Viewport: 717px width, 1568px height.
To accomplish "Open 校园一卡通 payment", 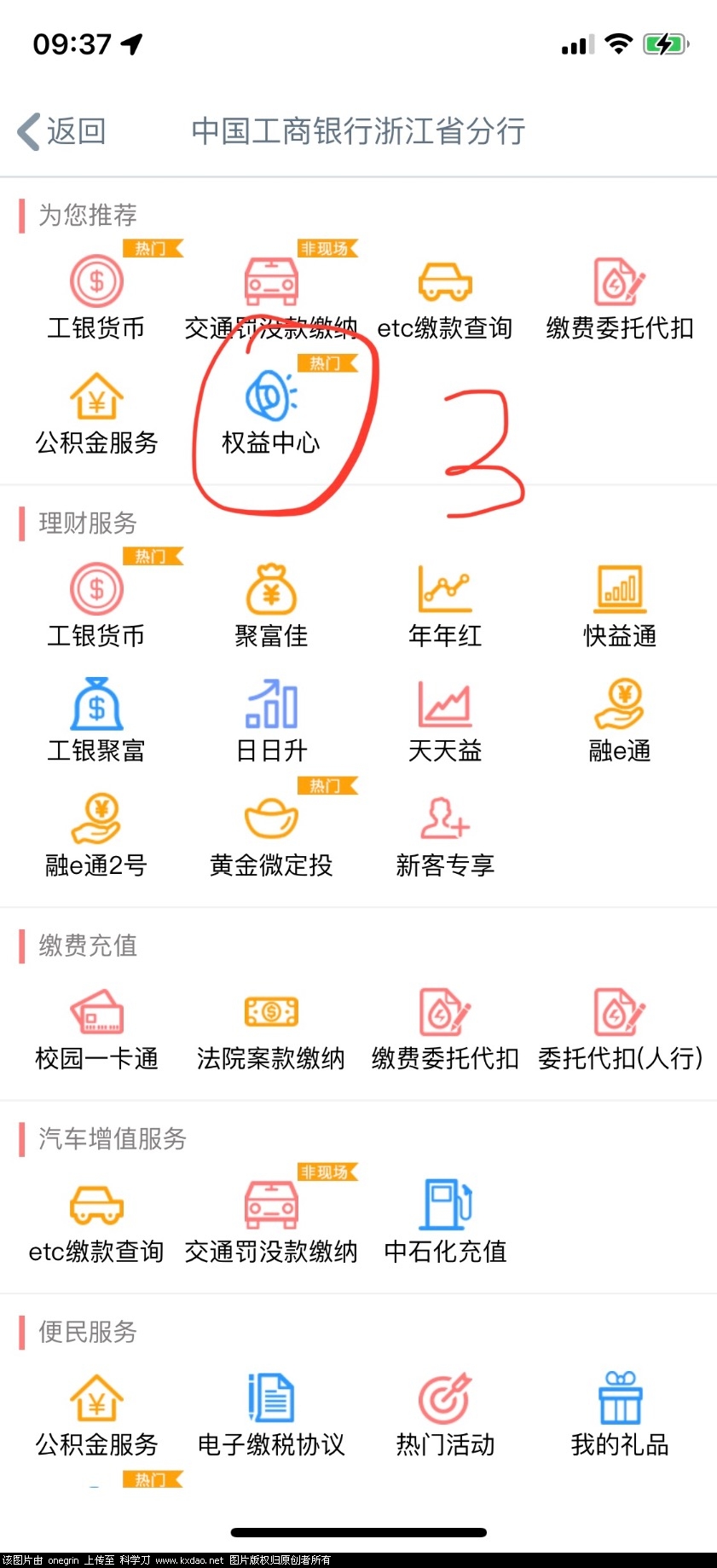I will pyautogui.click(x=96, y=1027).
